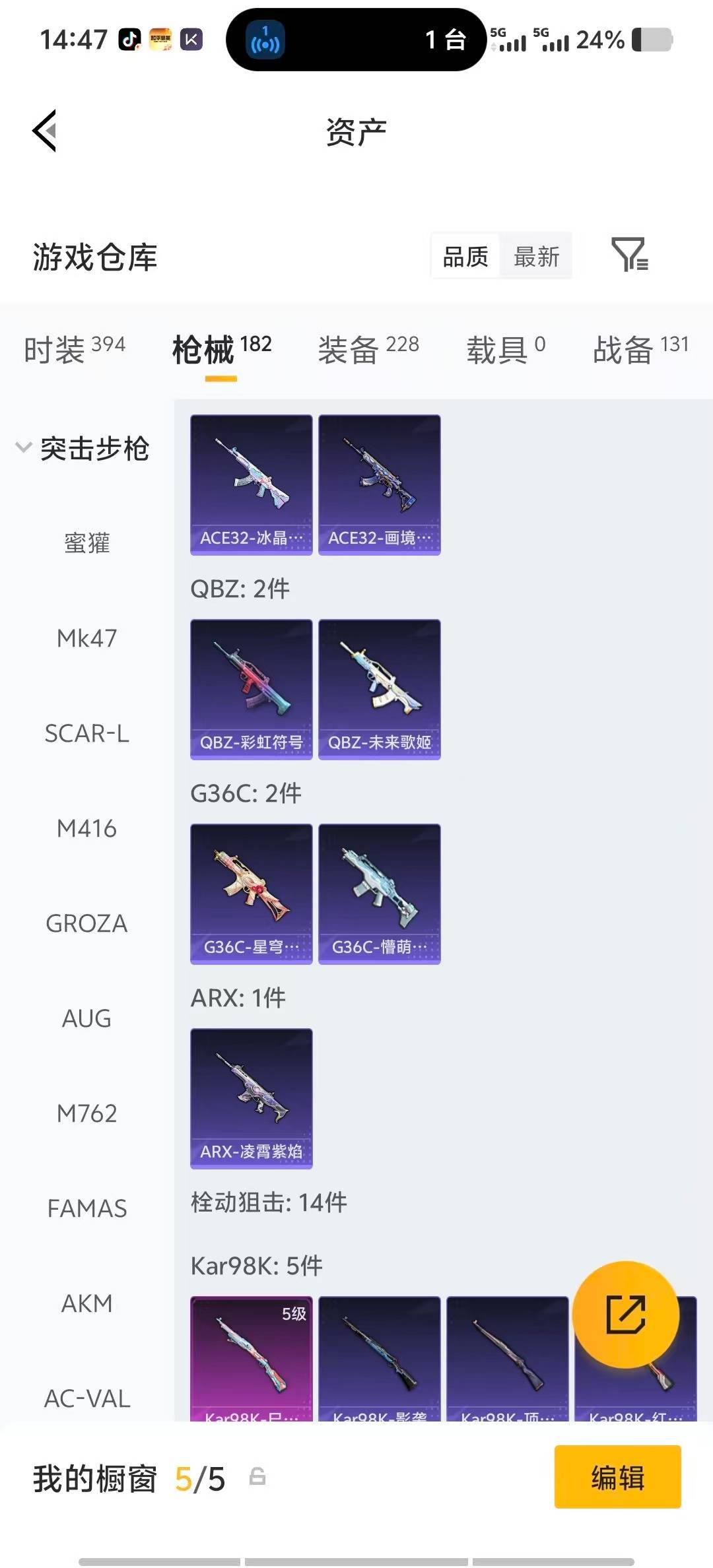The height and width of the screenshot is (1568, 713).
Task: Click the back arrow at top left
Action: (x=44, y=131)
